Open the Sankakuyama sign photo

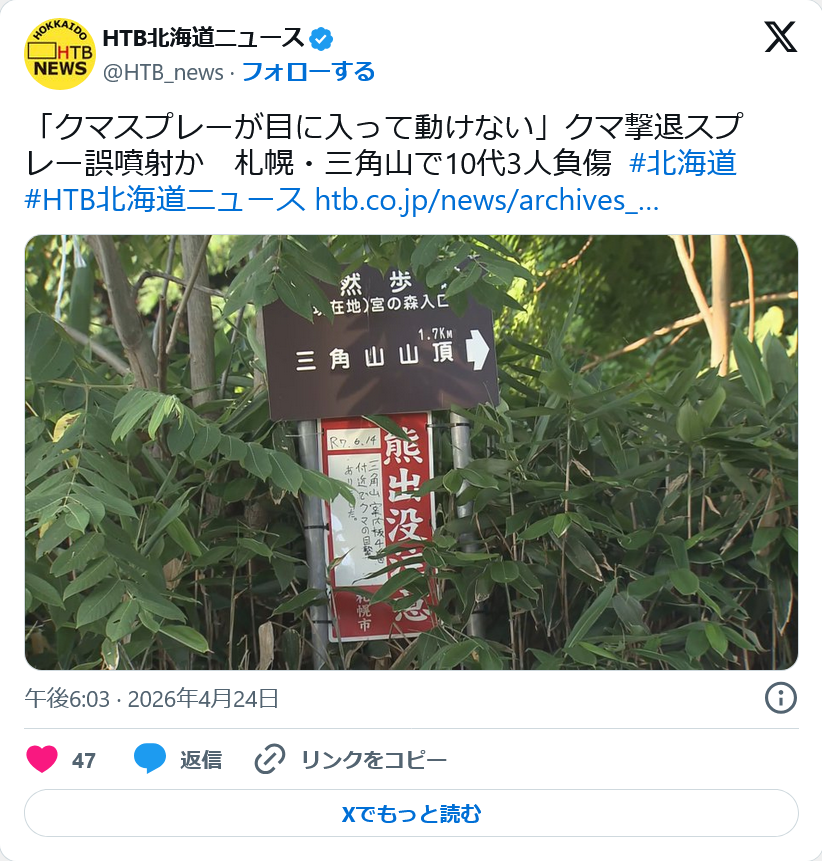pos(411,452)
